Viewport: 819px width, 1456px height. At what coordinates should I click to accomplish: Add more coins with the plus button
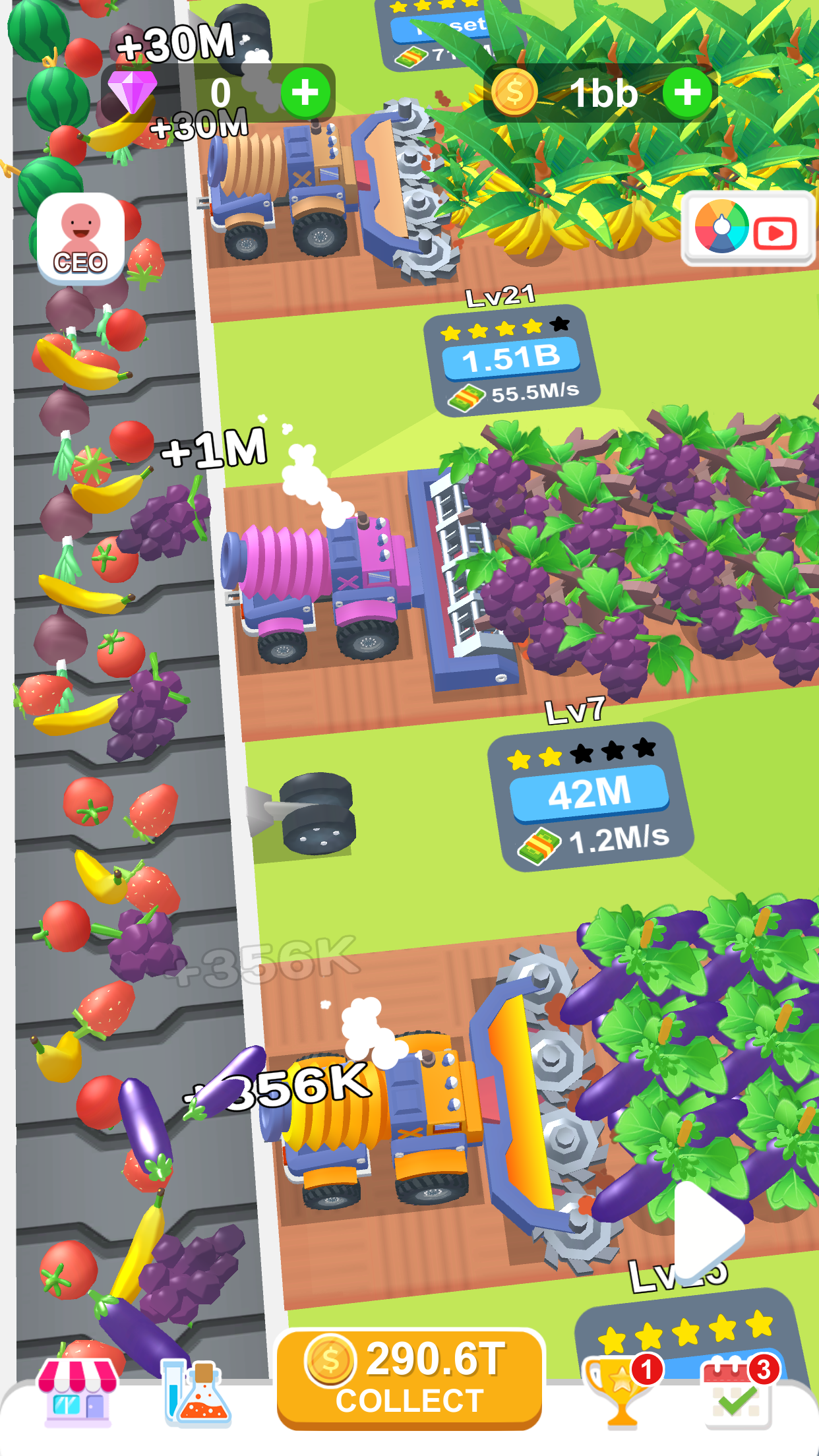click(687, 93)
